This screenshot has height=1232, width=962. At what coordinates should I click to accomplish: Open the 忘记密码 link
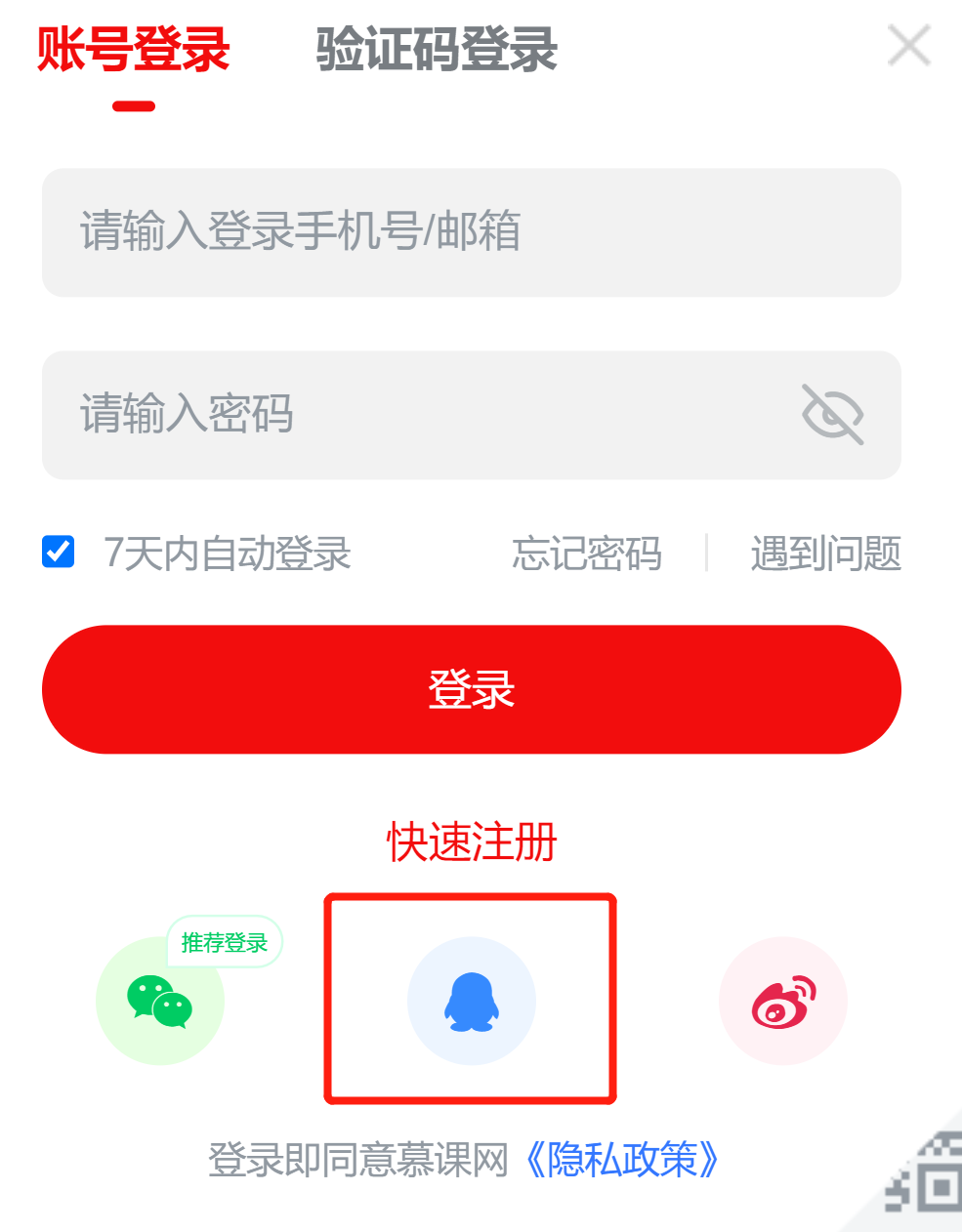pos(587,554)
